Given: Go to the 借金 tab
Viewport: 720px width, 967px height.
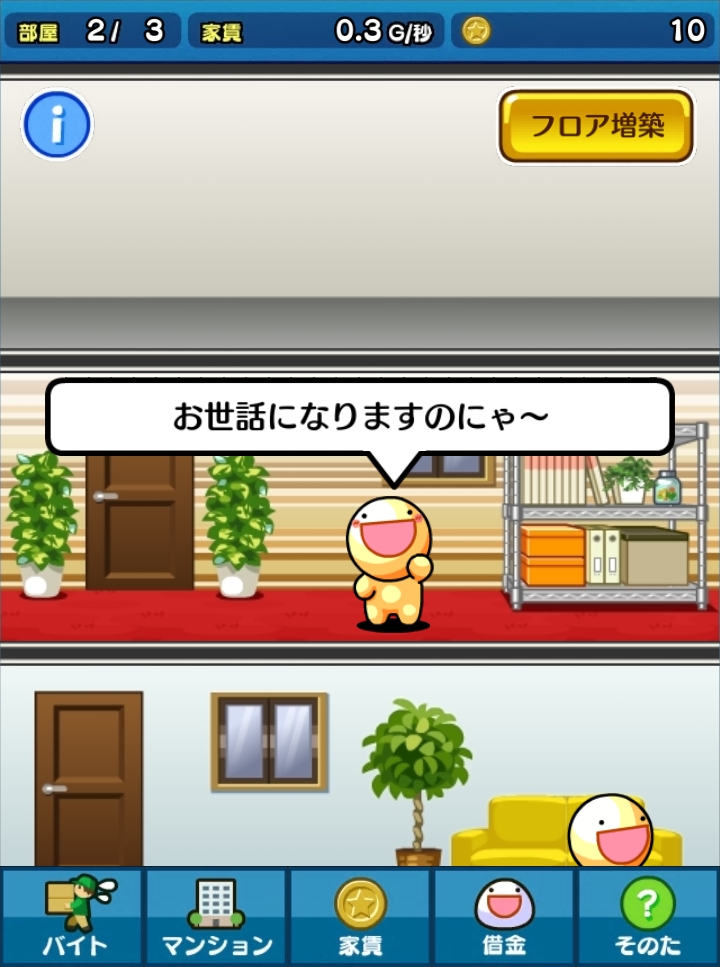Looking at the screenshot, I should pos(504,916).
